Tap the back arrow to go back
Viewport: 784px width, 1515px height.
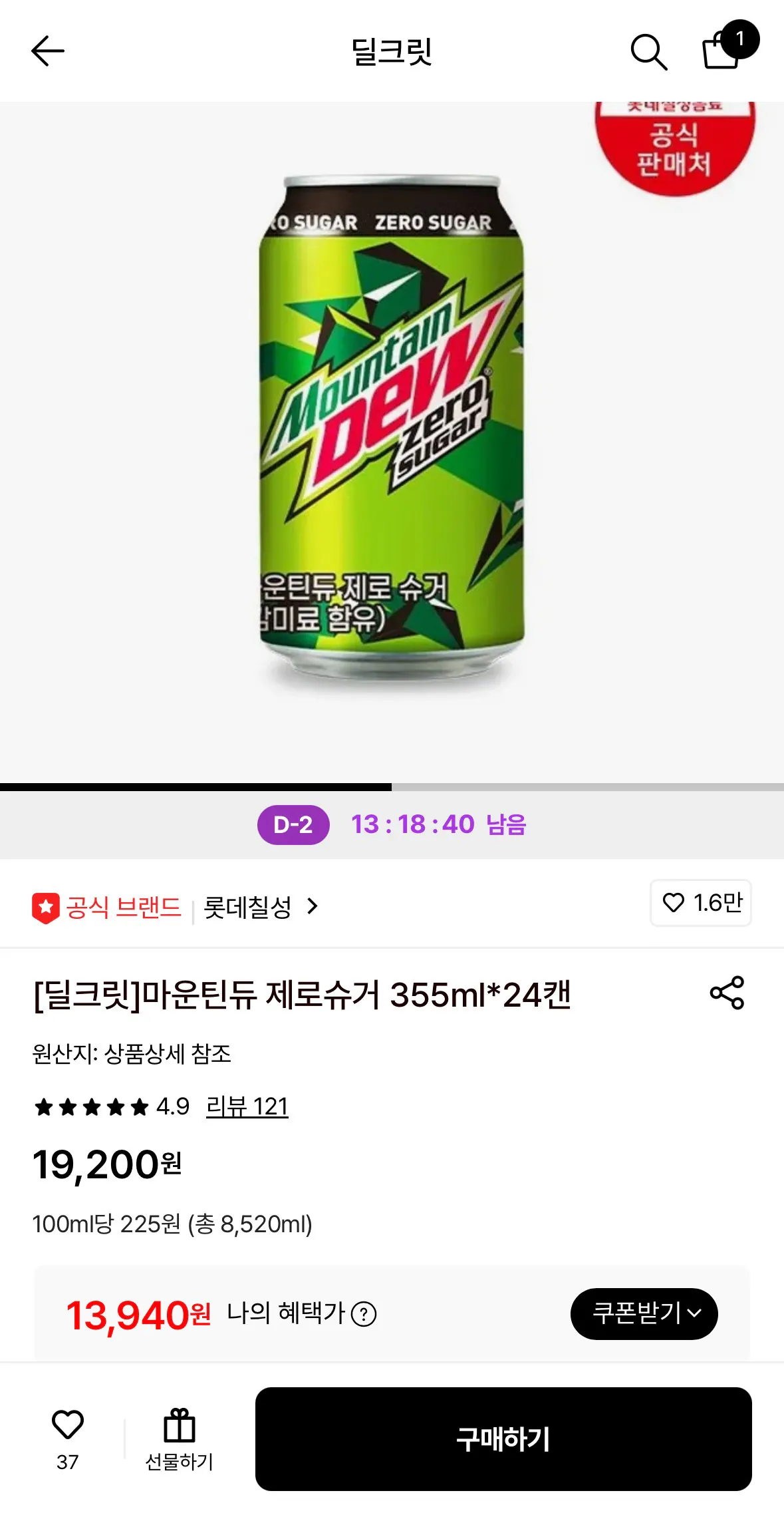point(47,51)
